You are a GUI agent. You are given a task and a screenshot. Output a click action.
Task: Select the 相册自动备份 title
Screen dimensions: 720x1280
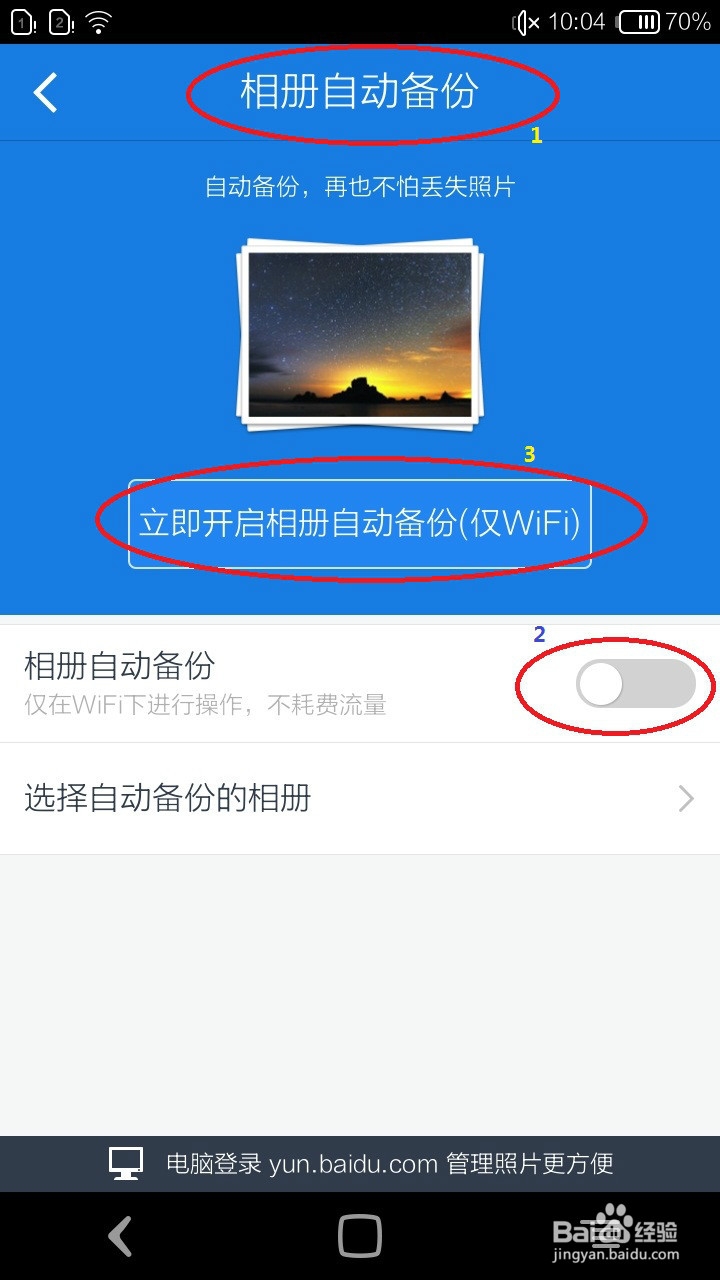[360, 92]
